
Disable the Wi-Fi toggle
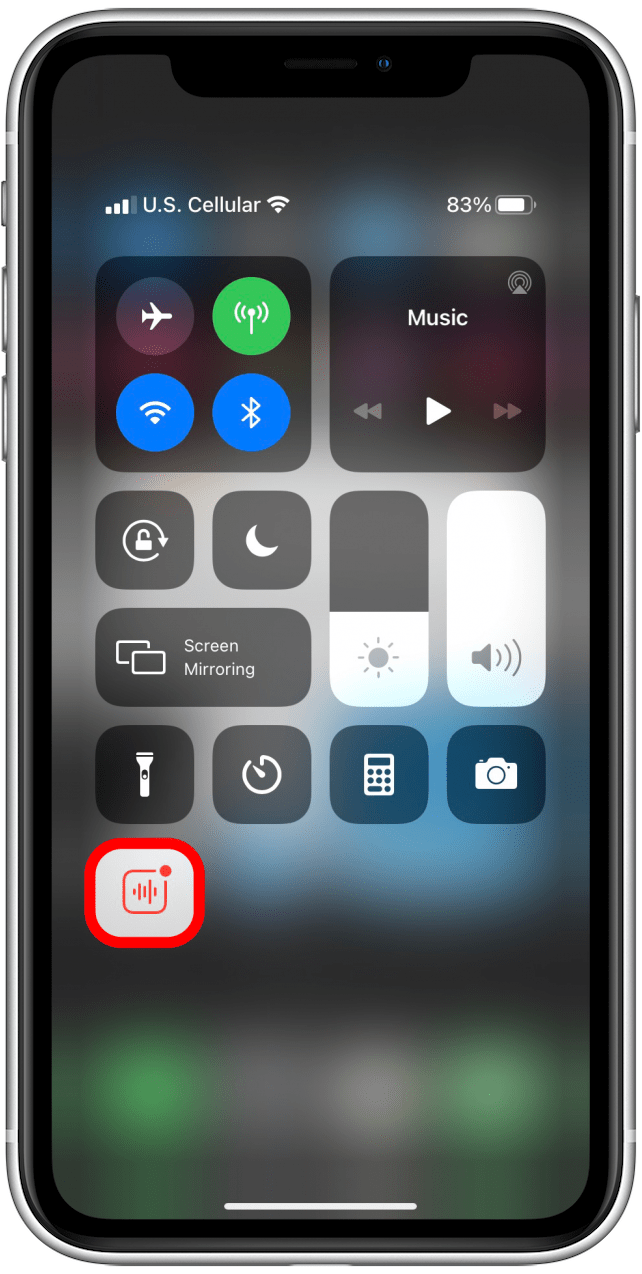155,413
